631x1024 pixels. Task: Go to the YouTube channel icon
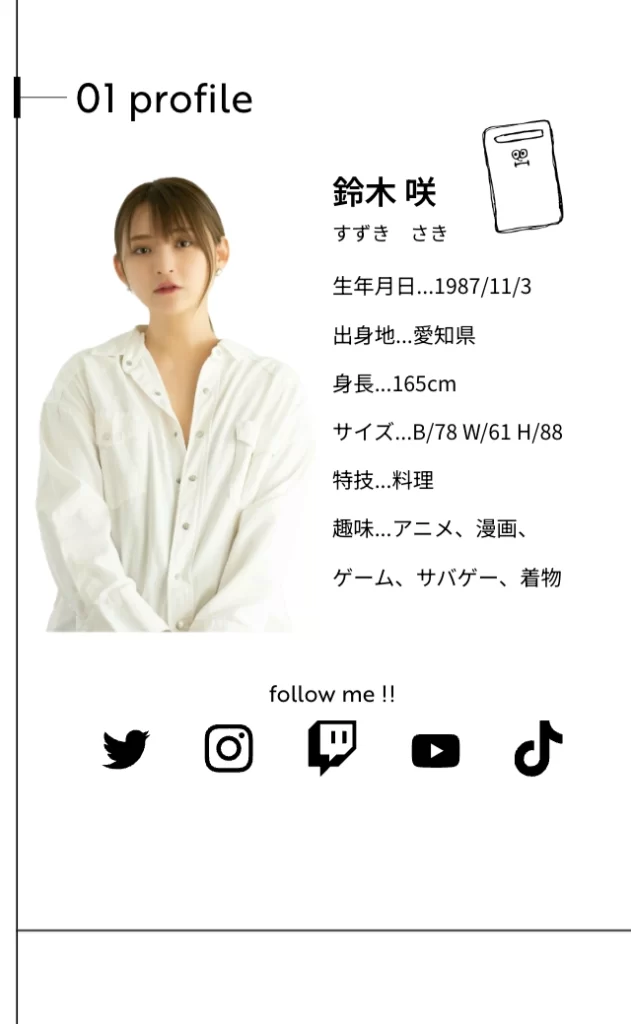pos(435,751)
